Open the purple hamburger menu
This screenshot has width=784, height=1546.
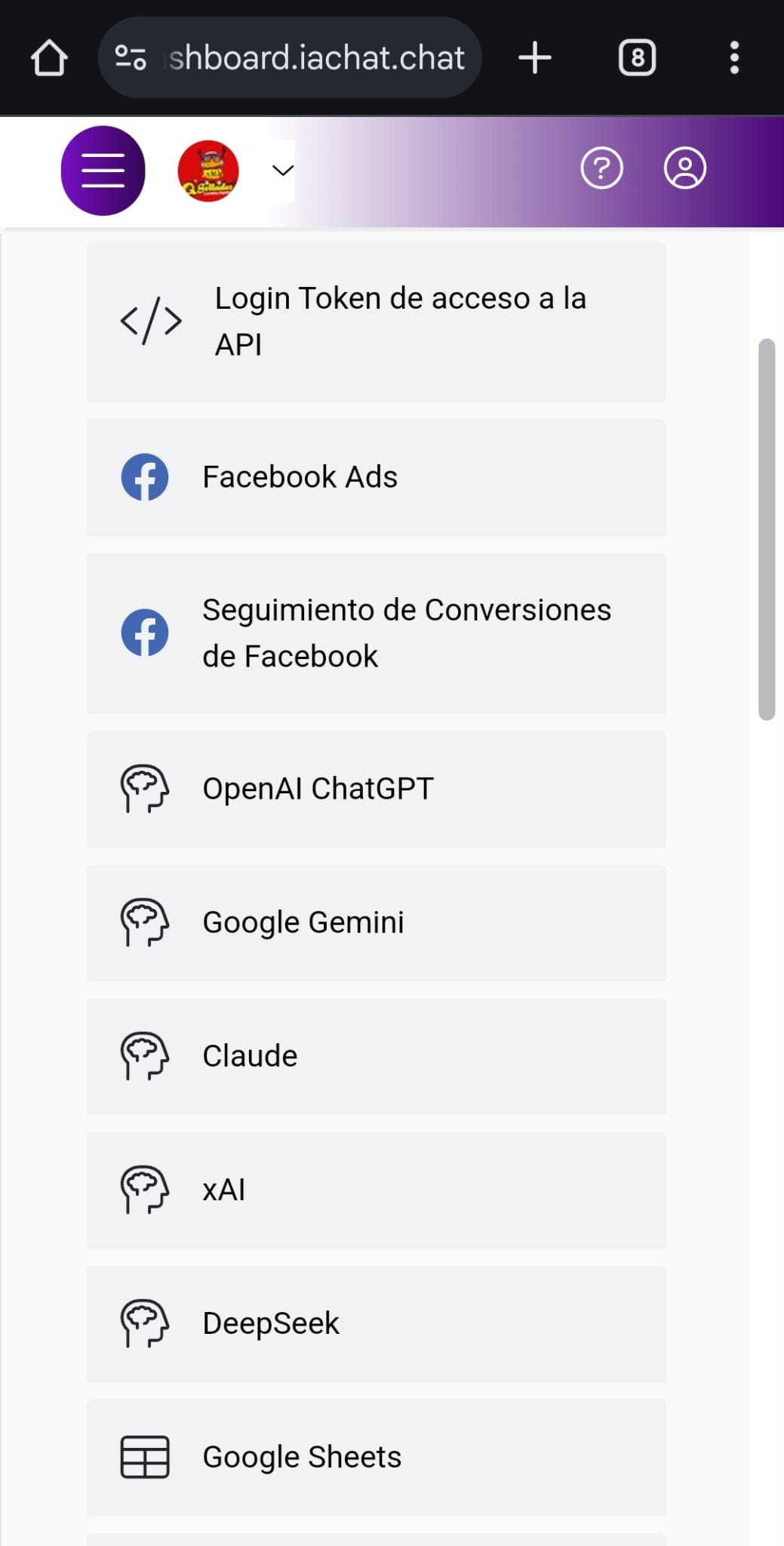click(103, 171)
